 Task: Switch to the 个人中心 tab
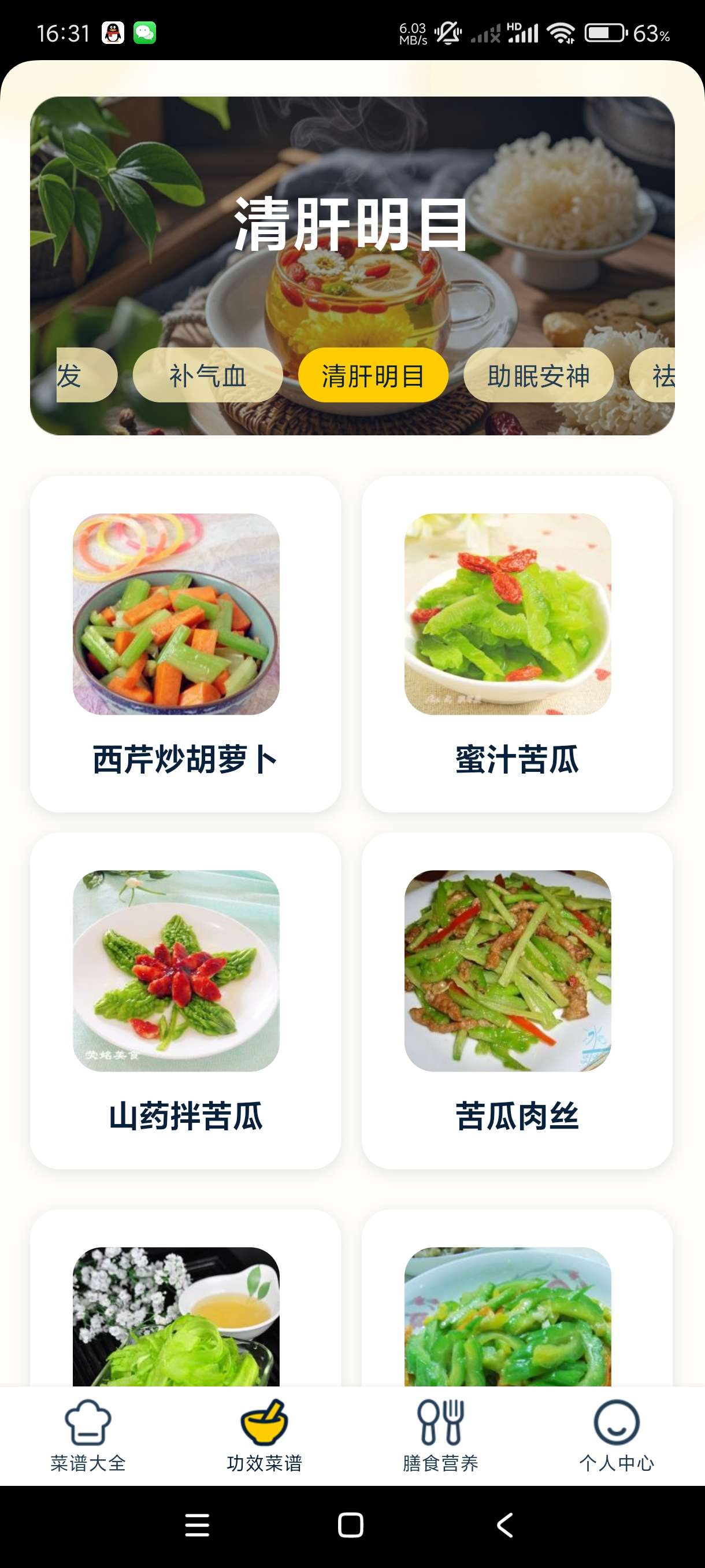point(616,1435)
